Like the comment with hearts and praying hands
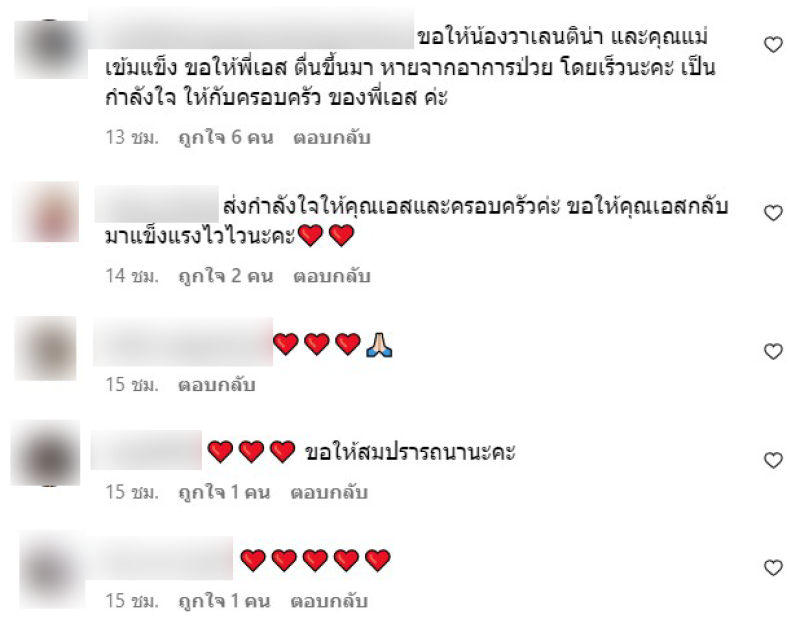 772,351
